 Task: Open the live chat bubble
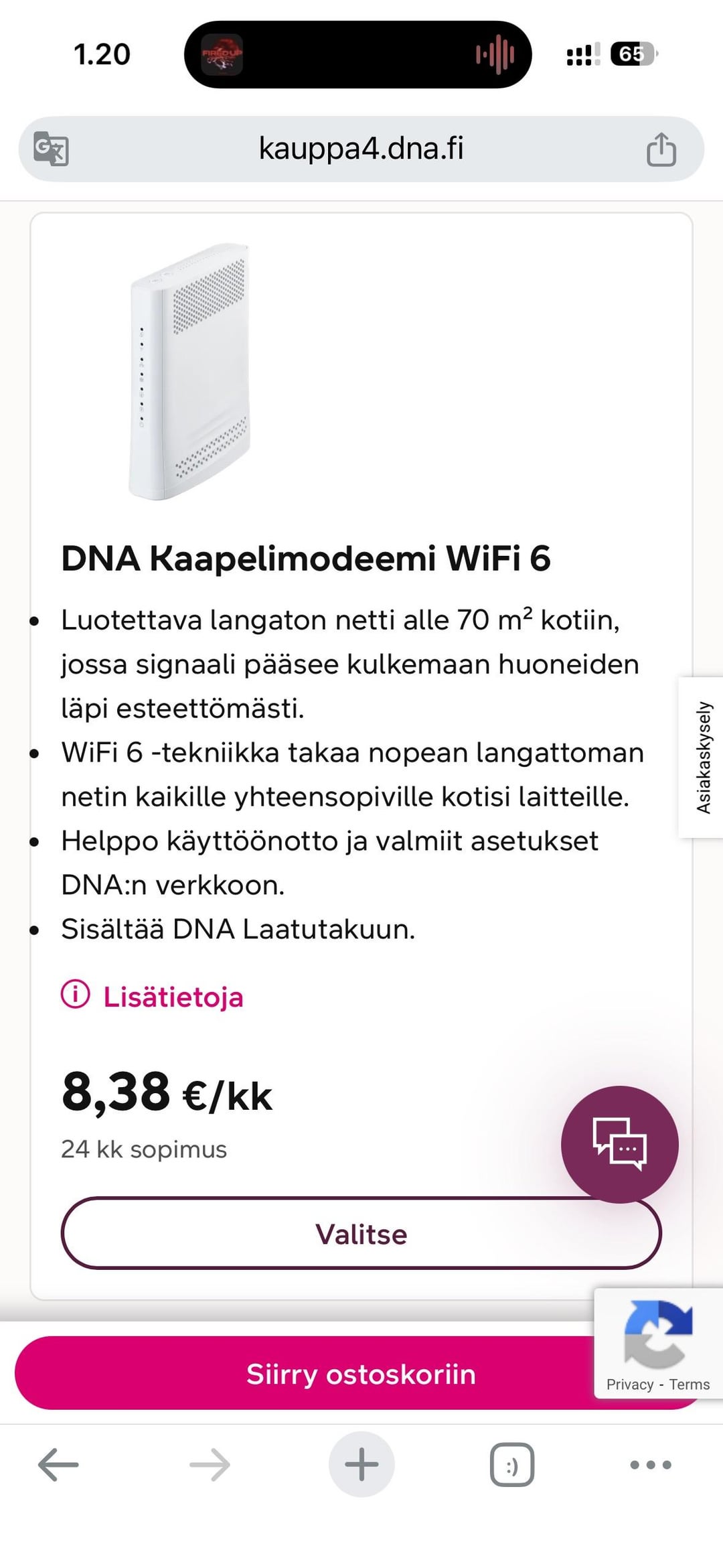click(x=619, y=1144)
